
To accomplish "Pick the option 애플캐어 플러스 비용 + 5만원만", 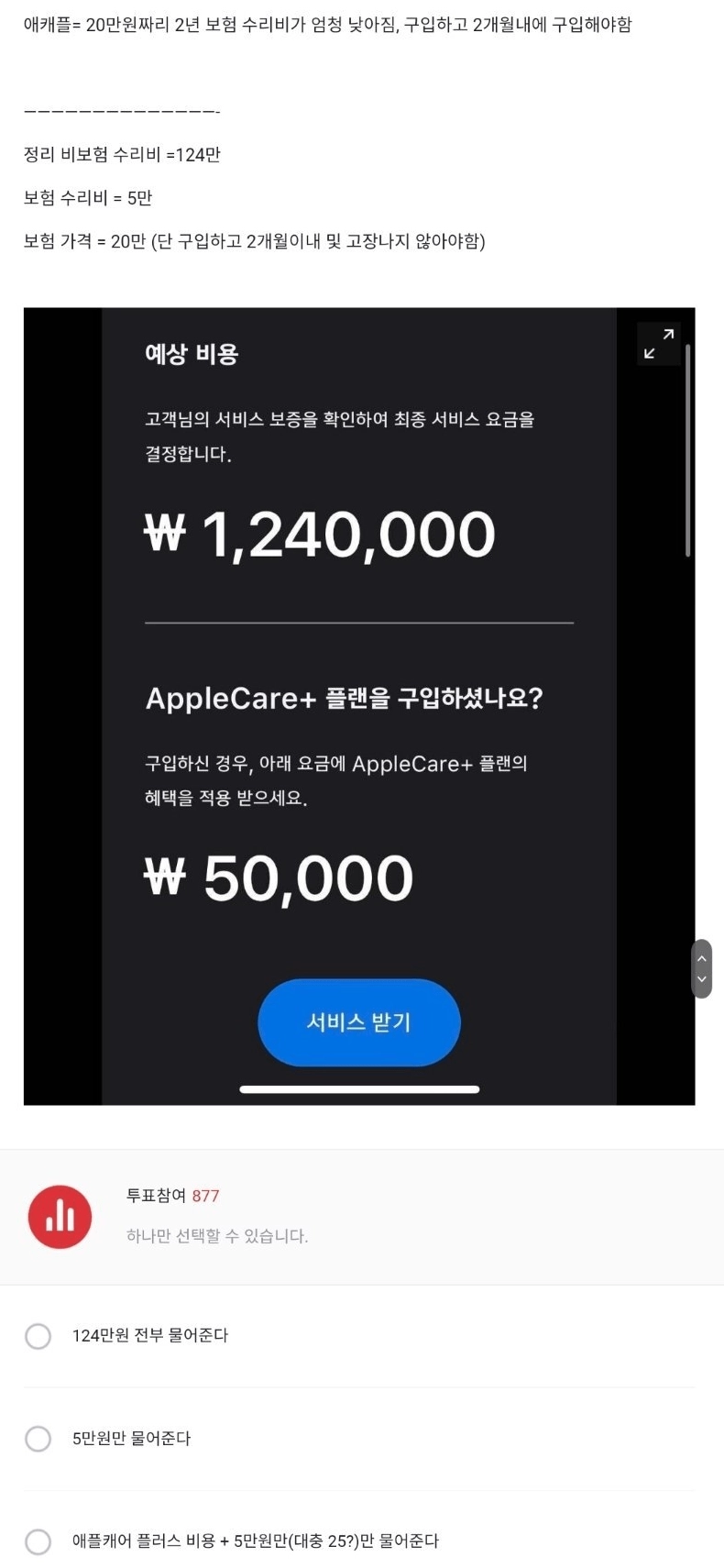I will (x=38, y=1541).
